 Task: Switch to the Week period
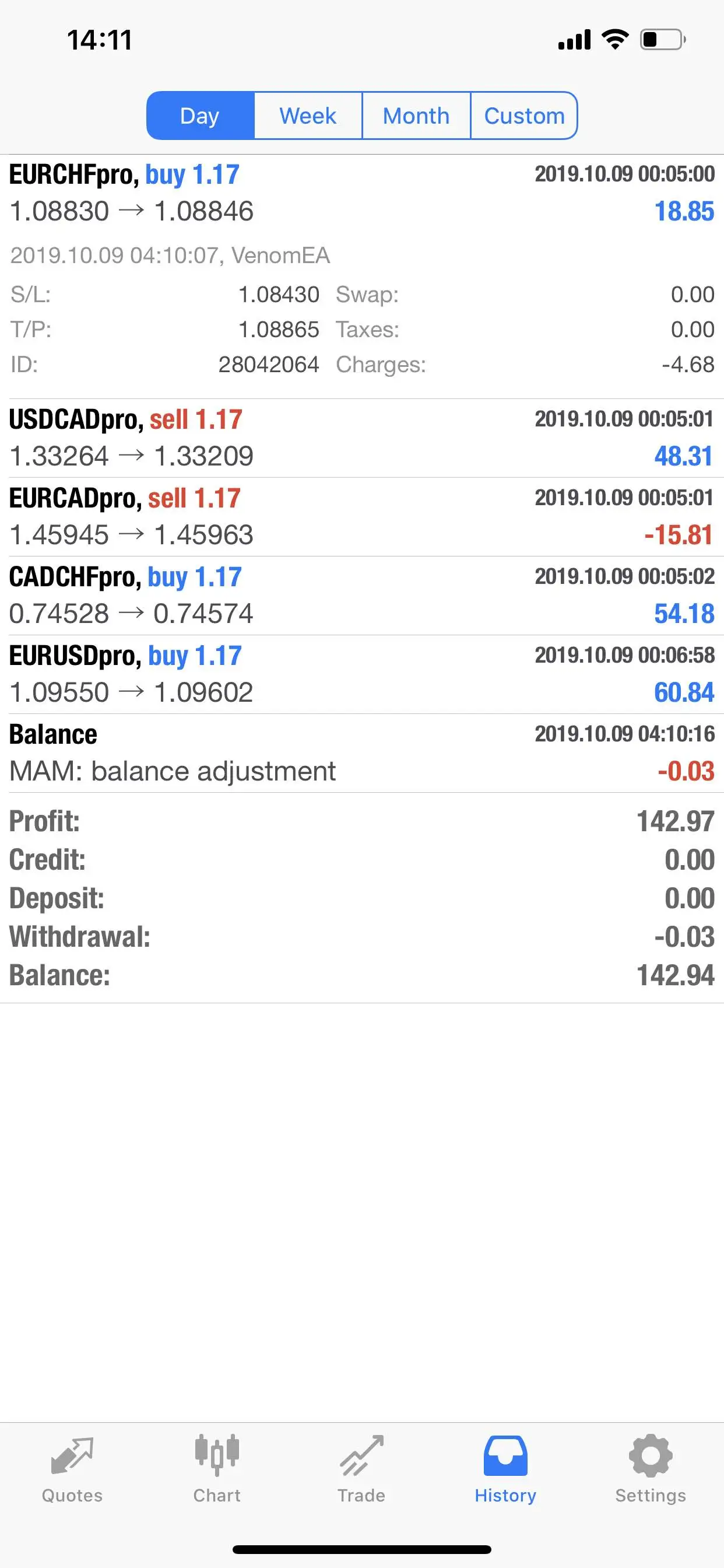pos(308,116)
